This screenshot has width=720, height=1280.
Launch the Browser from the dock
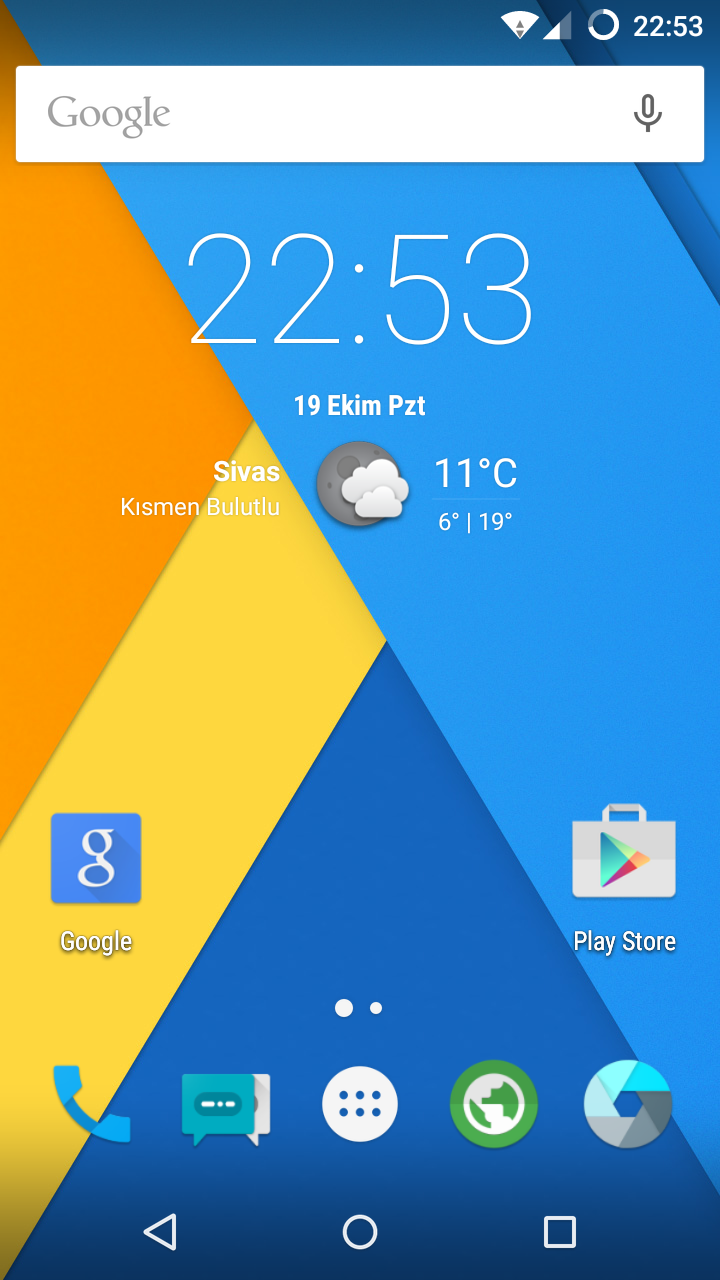(494, 1105)
